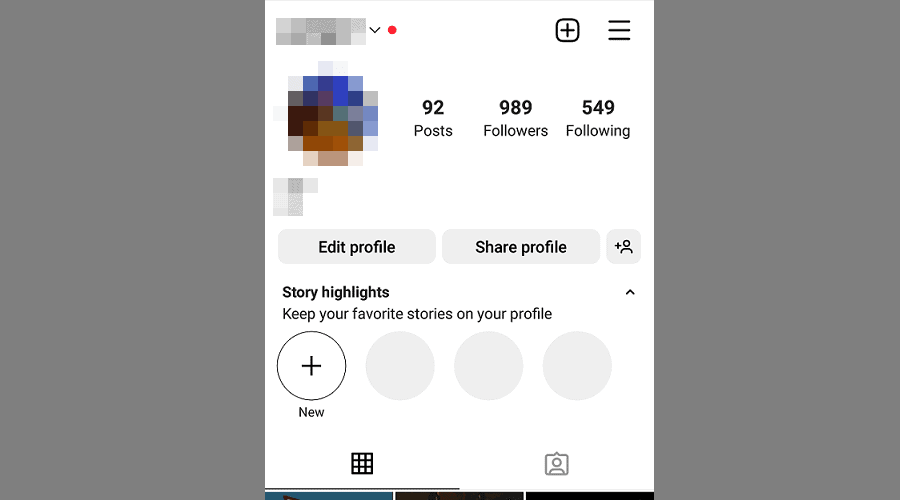Collapse the Story highlights section
This screenshot has height=500, width=900.
630,293
